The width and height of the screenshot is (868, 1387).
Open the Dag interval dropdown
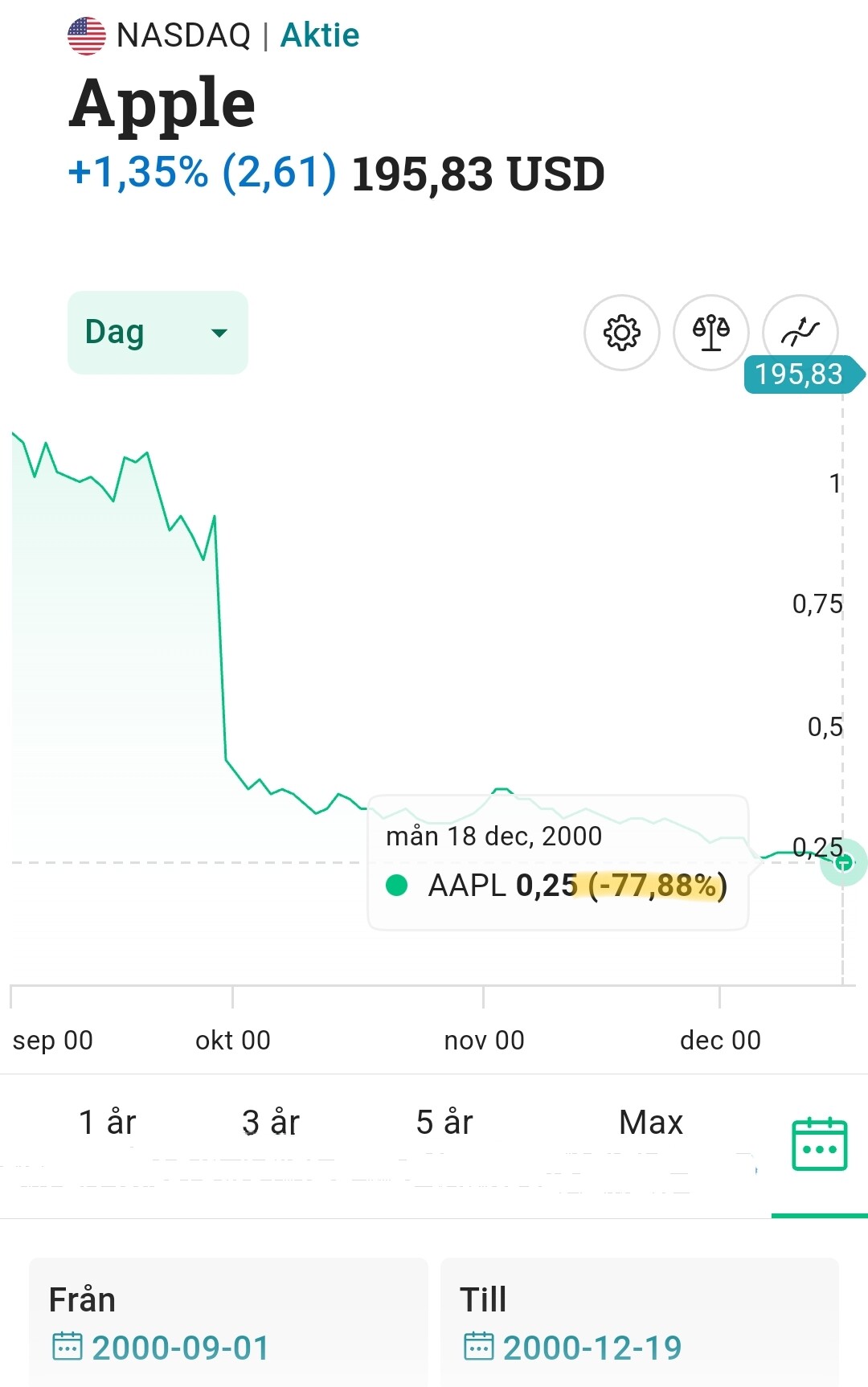click(158, 333)
